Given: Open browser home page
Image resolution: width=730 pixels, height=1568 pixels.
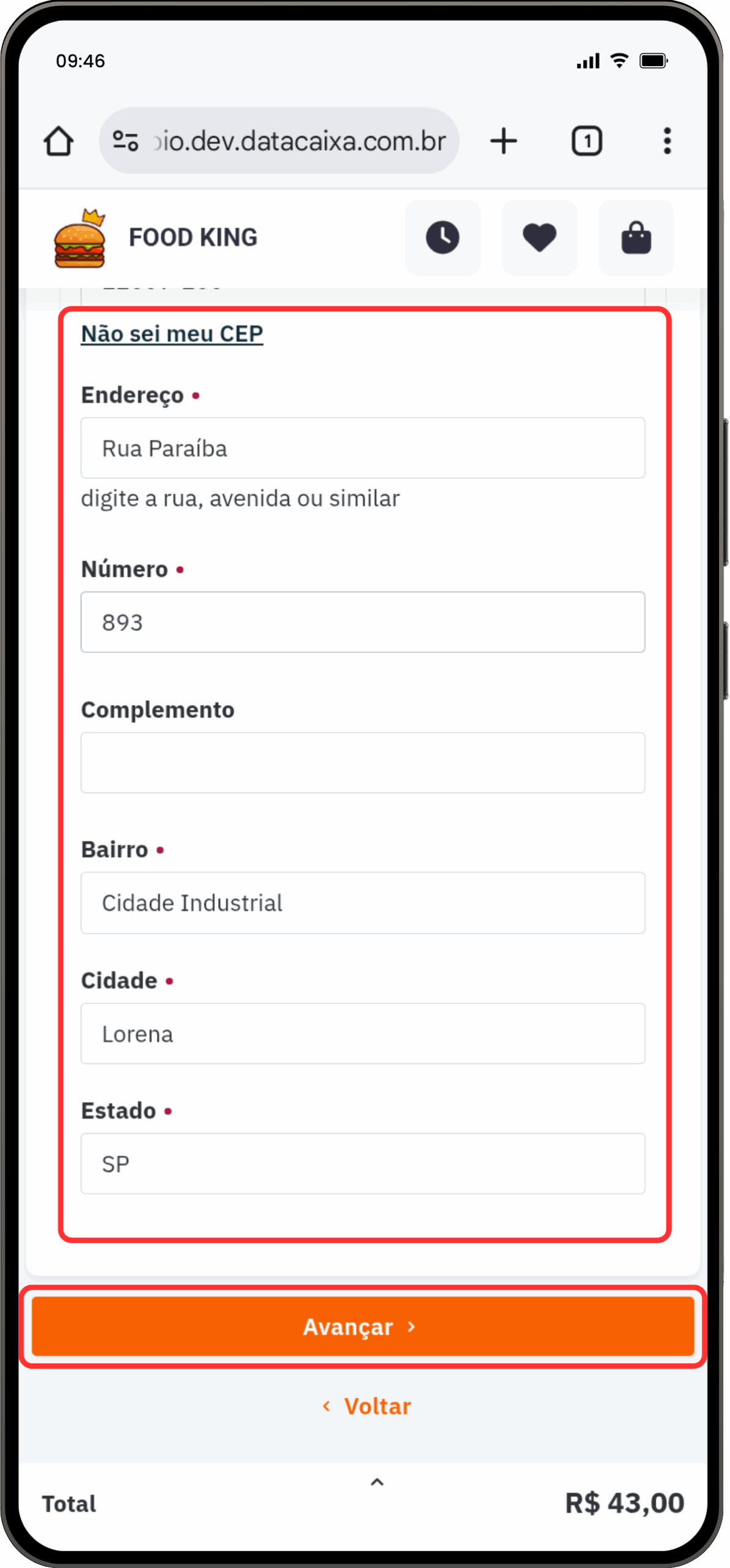Looking at the screenshot, I should (59, 141).
